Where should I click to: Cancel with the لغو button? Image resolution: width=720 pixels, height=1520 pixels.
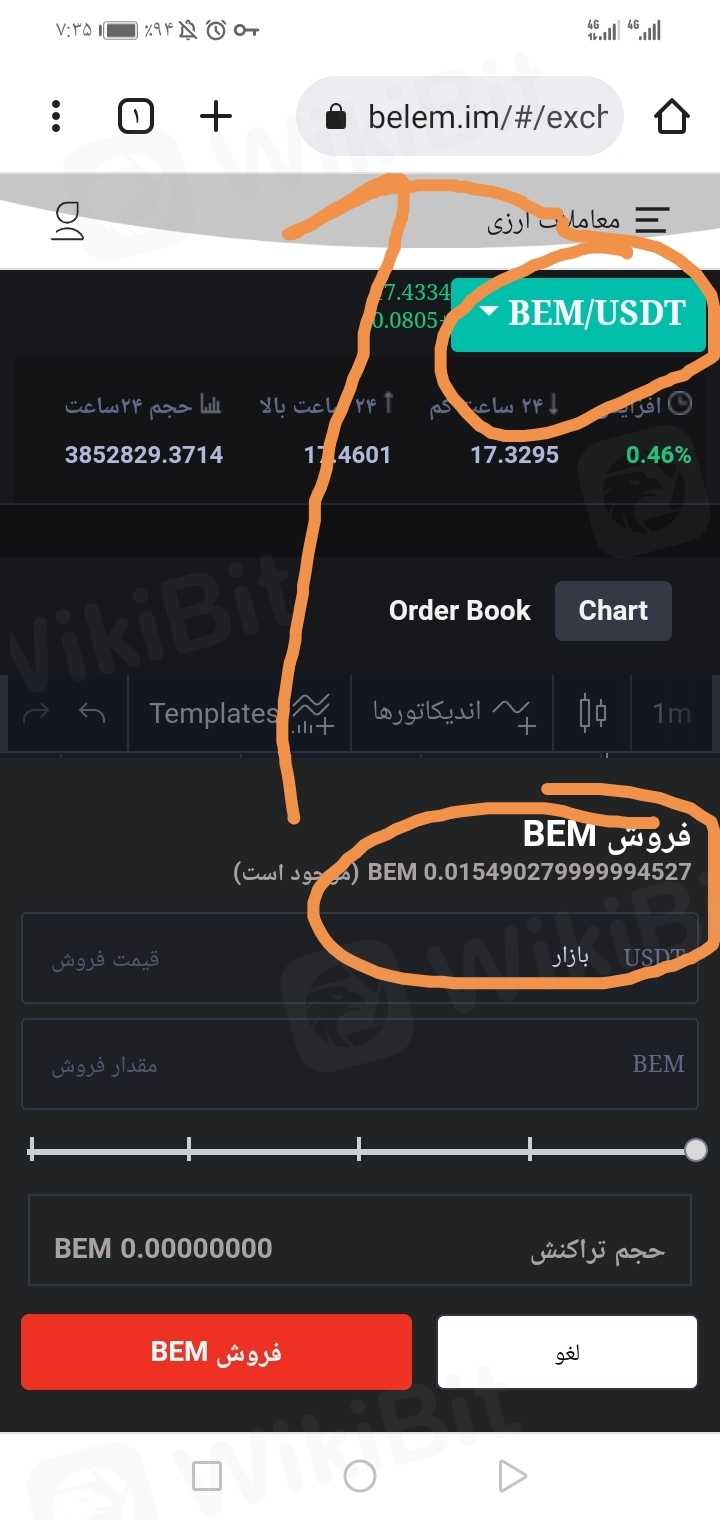coord(567,1352)
